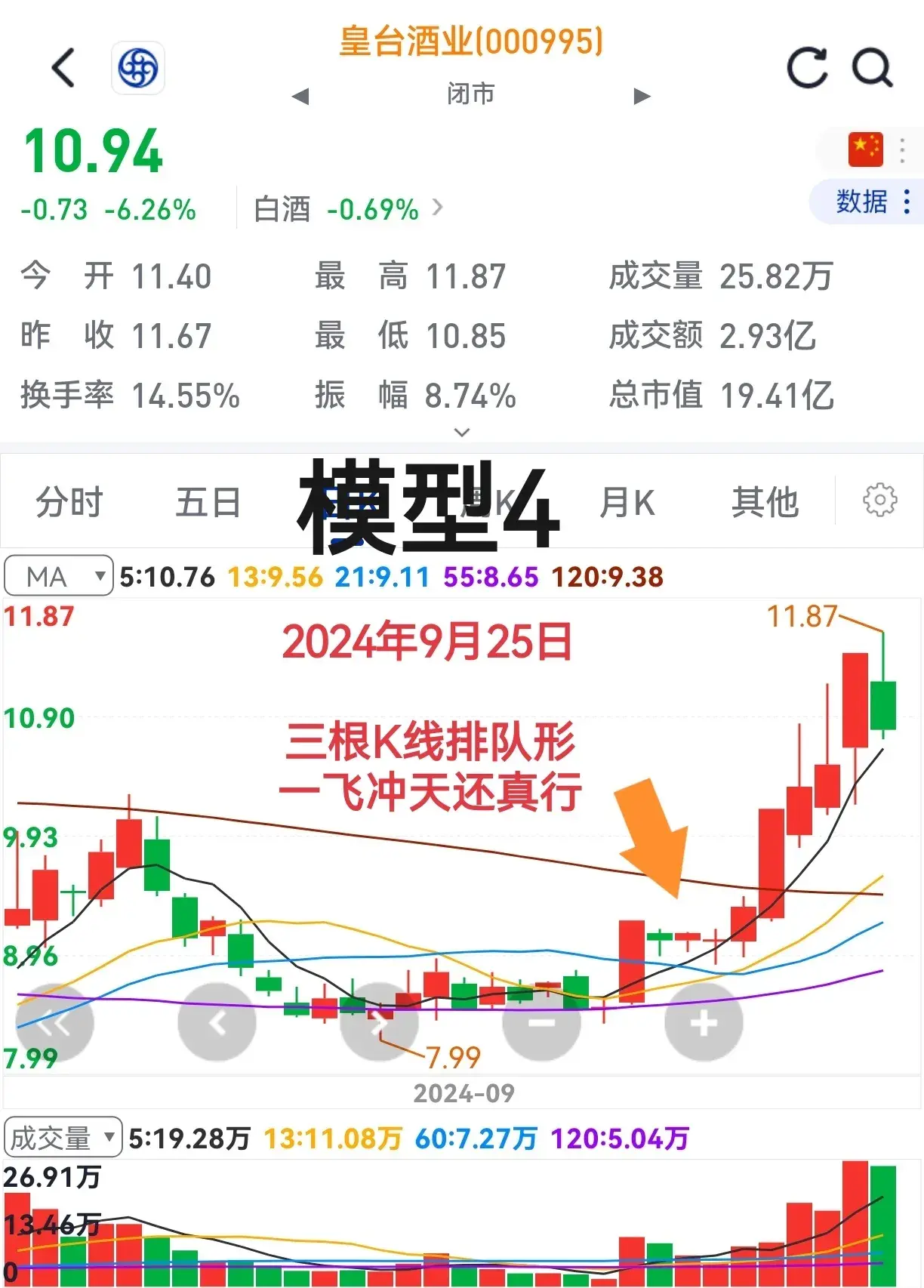Move chart one step left
Image resolution: width=924 pixels, height=1288 pixels.
pos(217,1023)
